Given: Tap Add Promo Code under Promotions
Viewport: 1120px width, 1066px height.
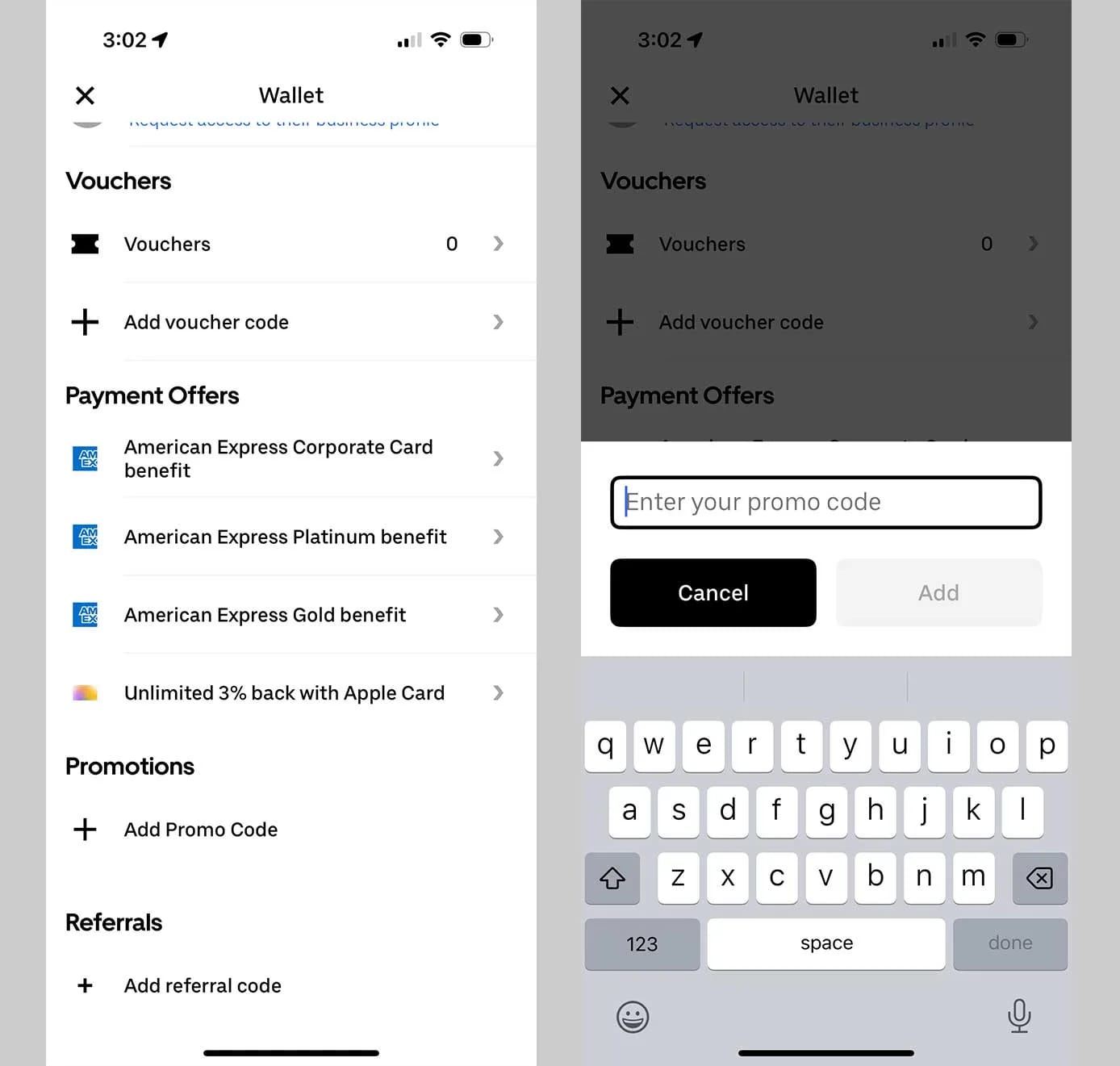Looking at the screenshot, I should point(200,830).
